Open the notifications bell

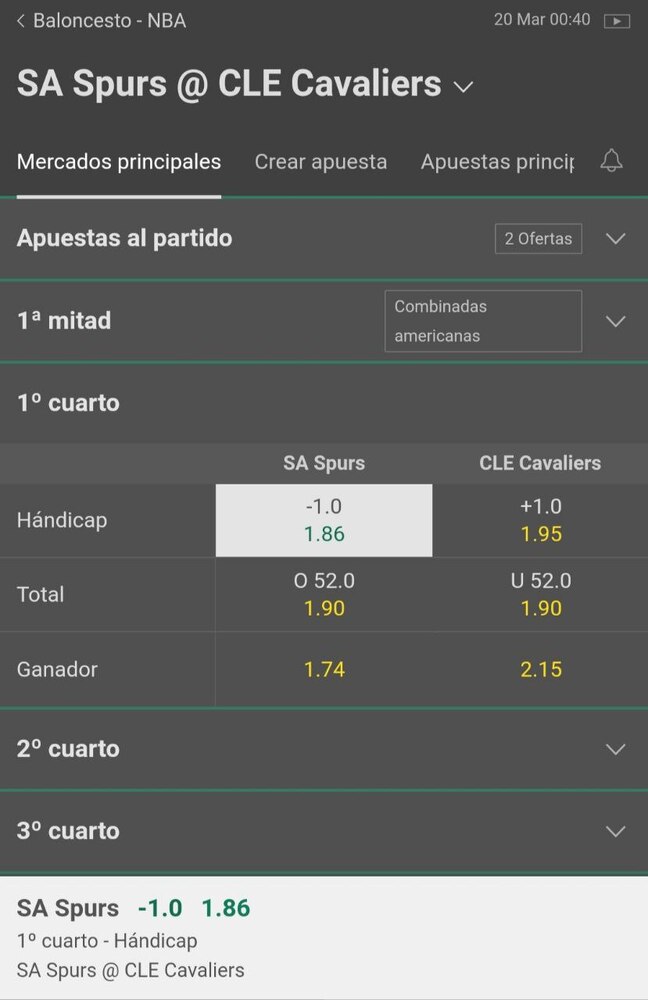(x=611, y=161)
